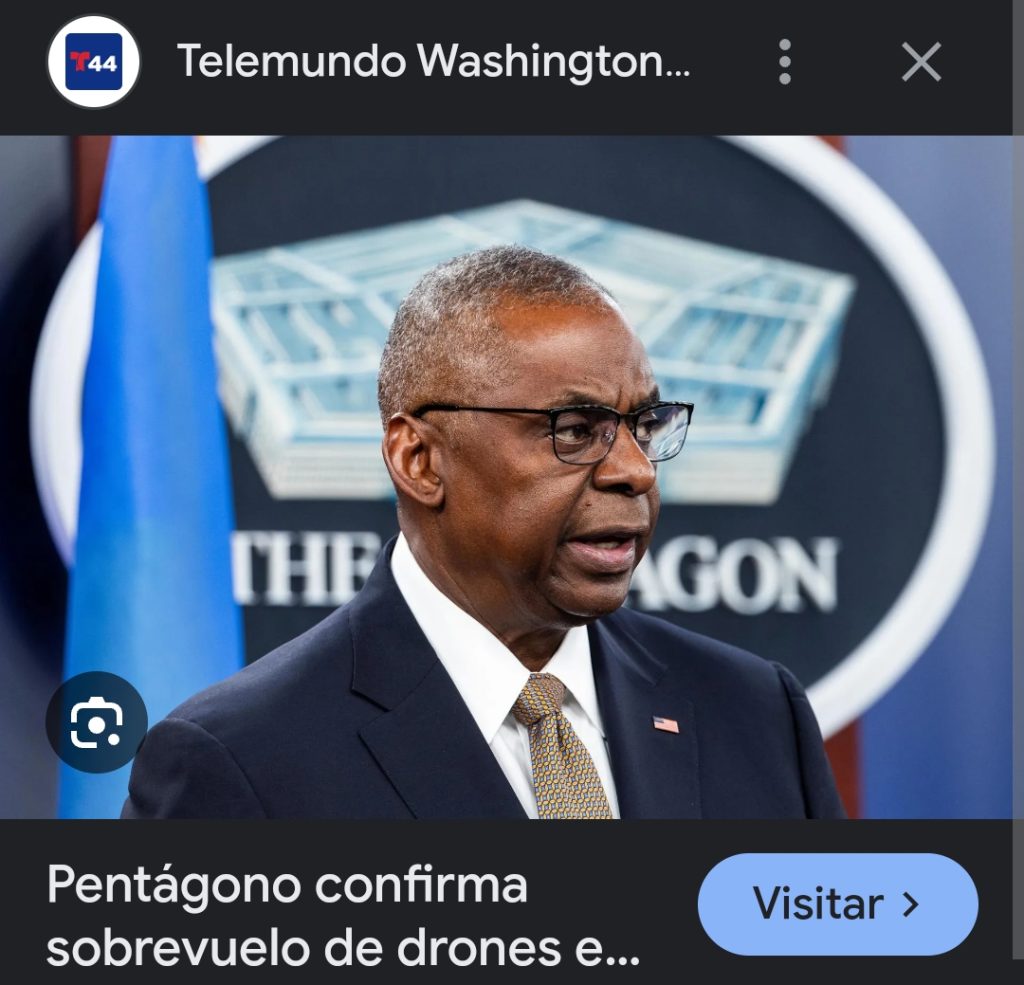Viewport: 1024px width, 985px height.
Task: Open the Telemundo Washington source page
Action: [432, 62]
